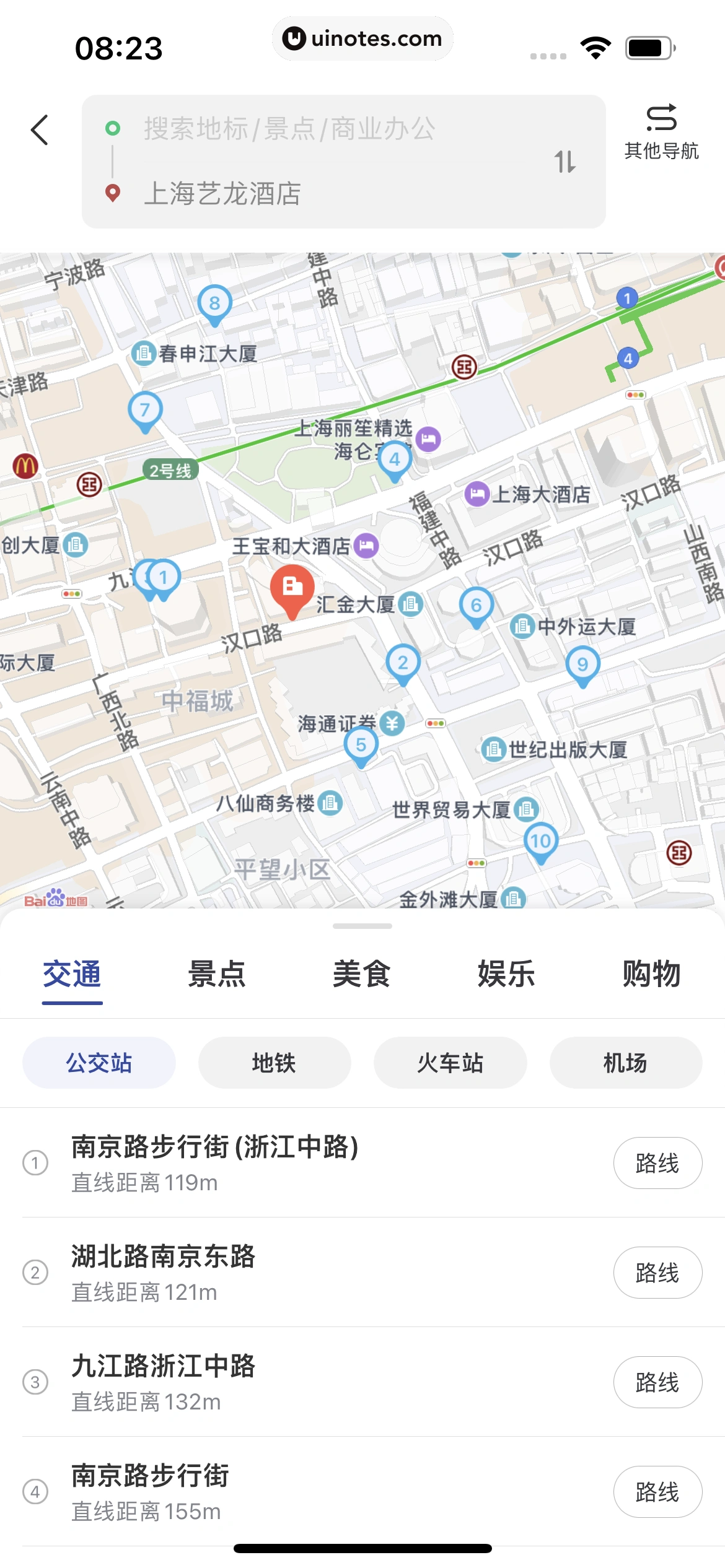This screenshot has height=1568, width=725.
Task: Tap map marker number 10
Action: 541,841
